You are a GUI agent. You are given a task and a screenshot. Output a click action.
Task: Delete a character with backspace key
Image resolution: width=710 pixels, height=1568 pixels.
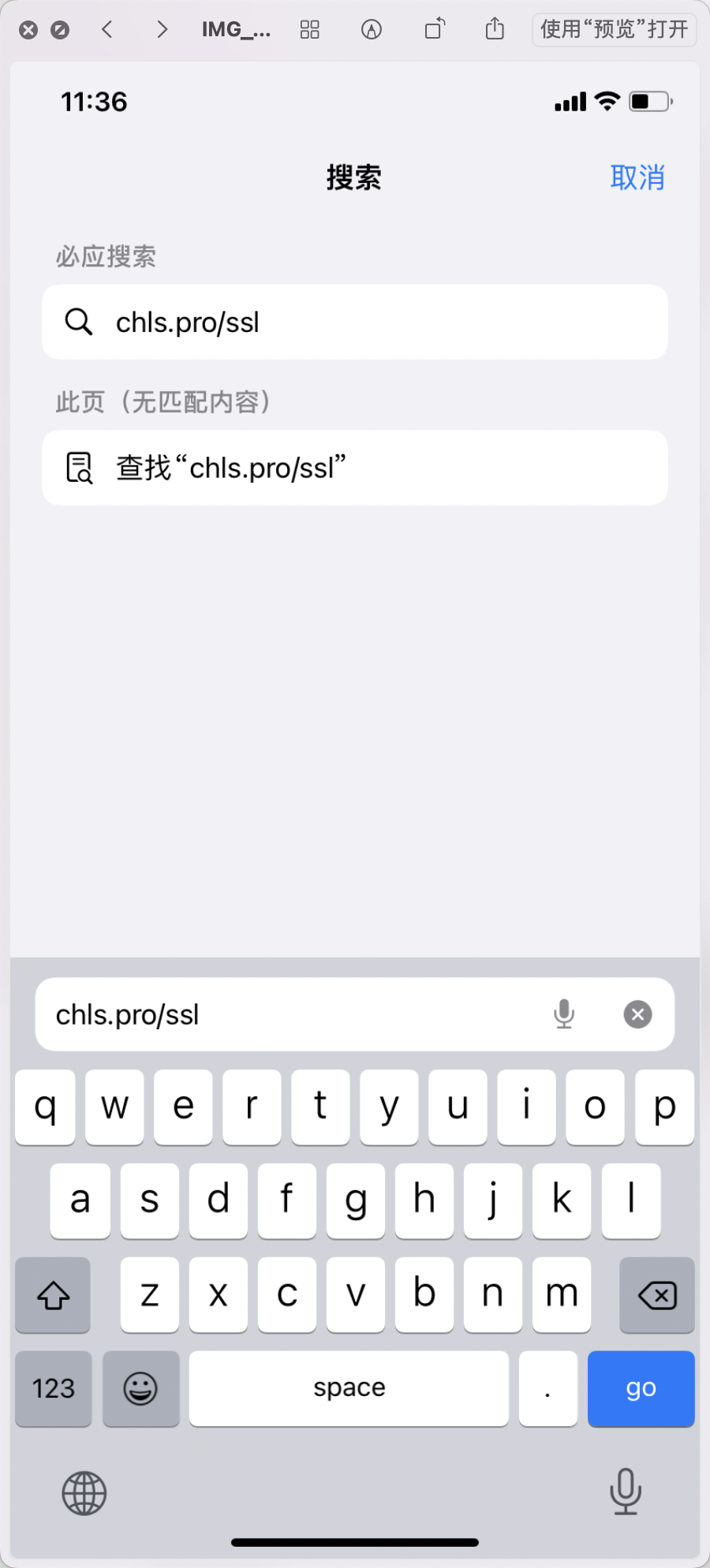pos(656,1295)
